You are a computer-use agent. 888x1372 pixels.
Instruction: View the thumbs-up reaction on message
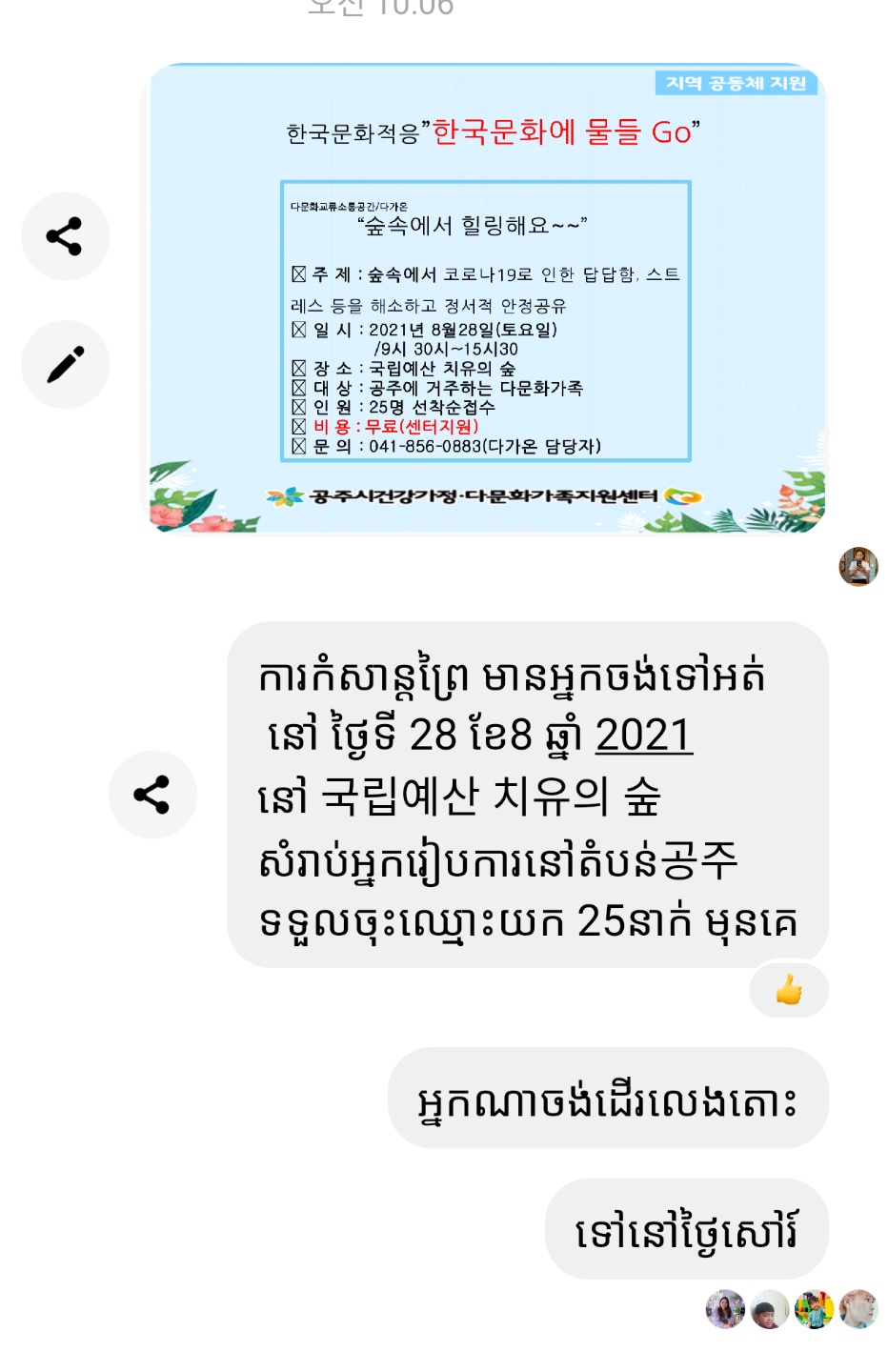pyautogui.click(x=788, y=990)
